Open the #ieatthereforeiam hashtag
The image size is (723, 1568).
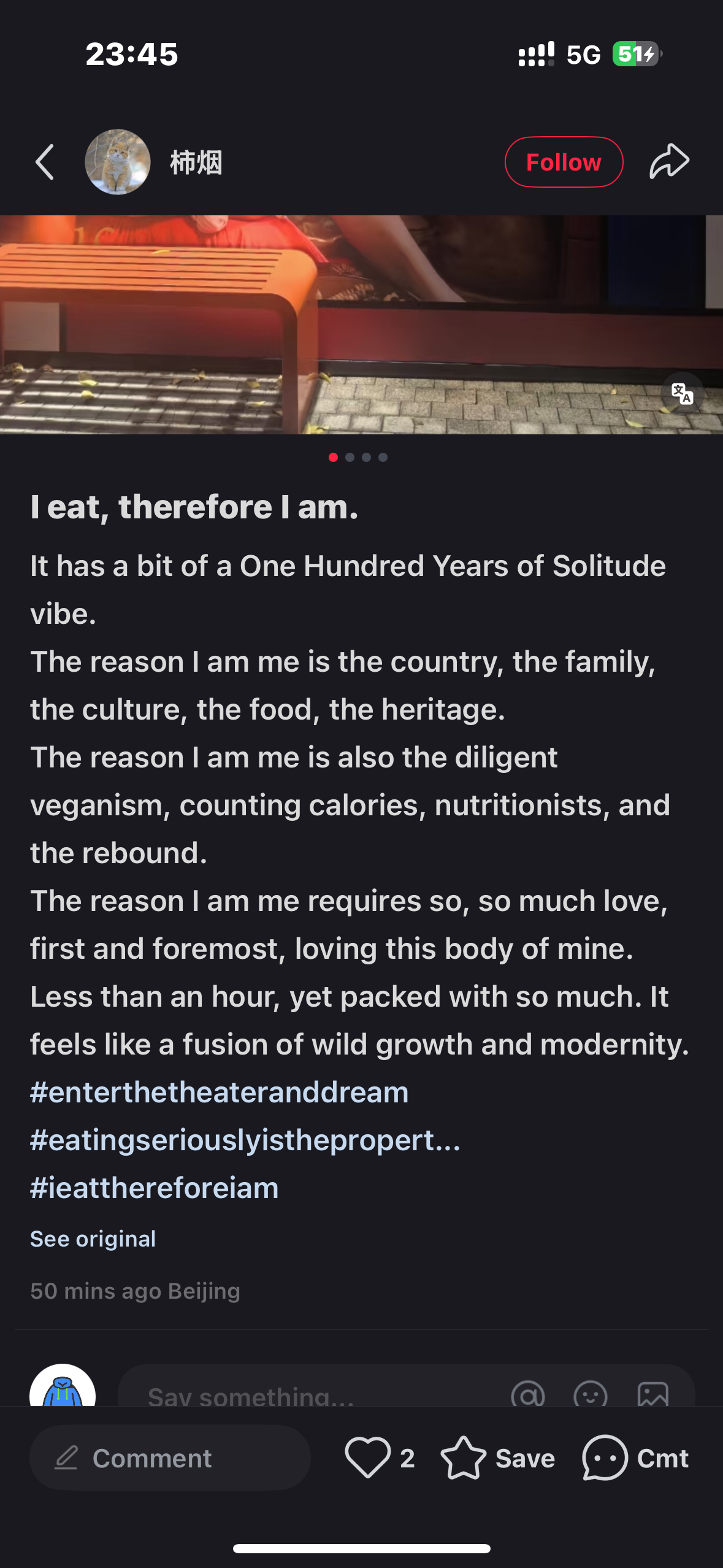point(155,1188)
